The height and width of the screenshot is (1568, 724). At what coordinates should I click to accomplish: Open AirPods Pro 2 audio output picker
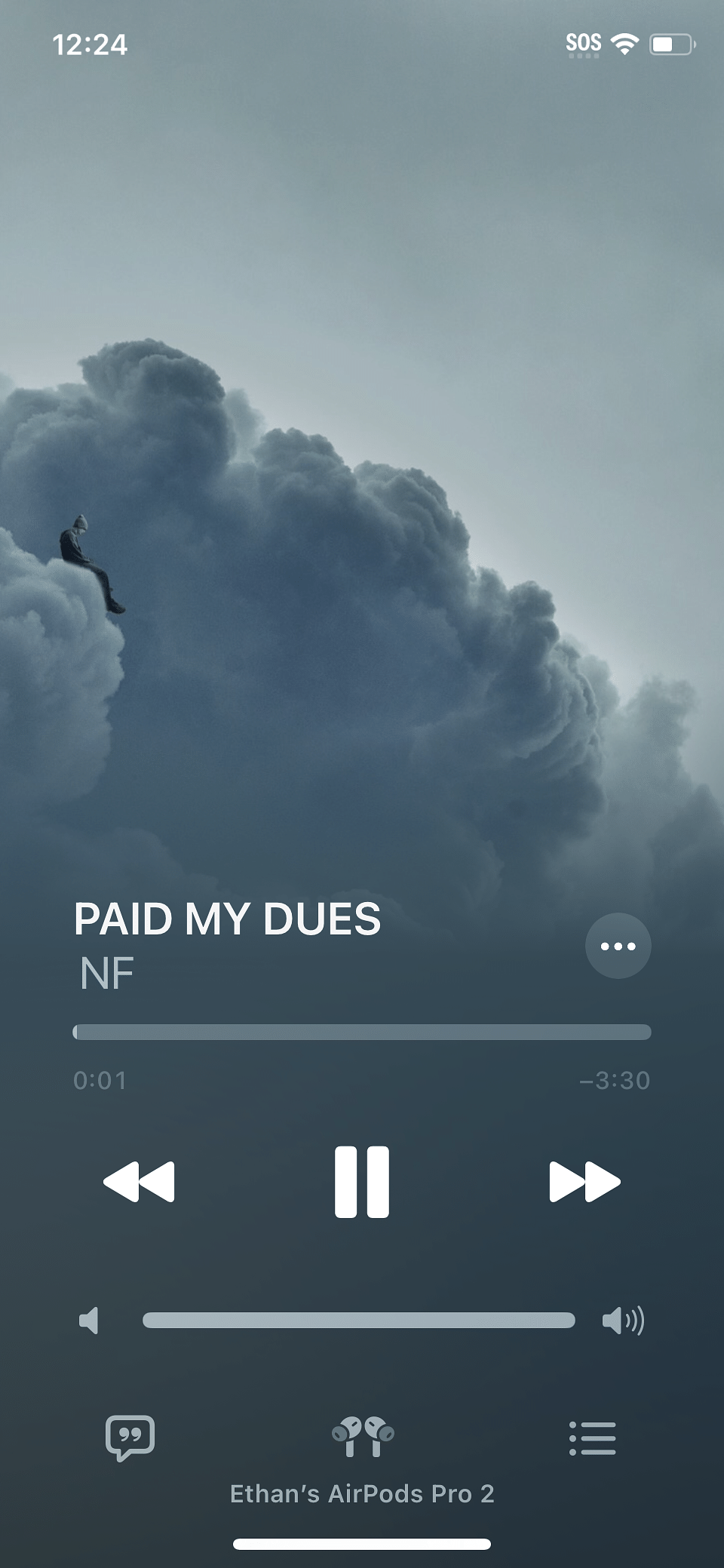click(x=362, y=1438)
